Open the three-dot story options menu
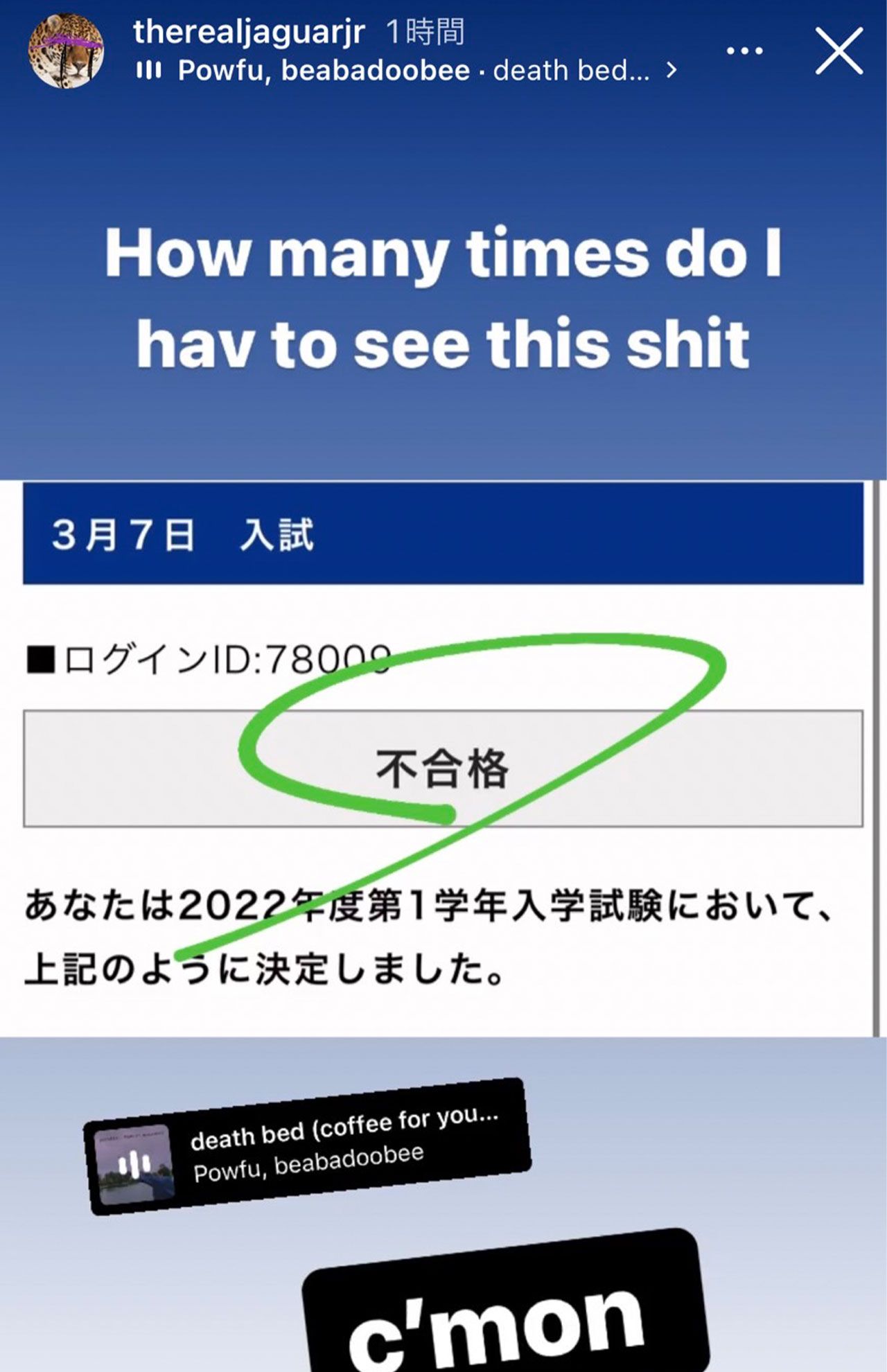Viewport: 887px width, 1372px height. [x=744, y=51]
